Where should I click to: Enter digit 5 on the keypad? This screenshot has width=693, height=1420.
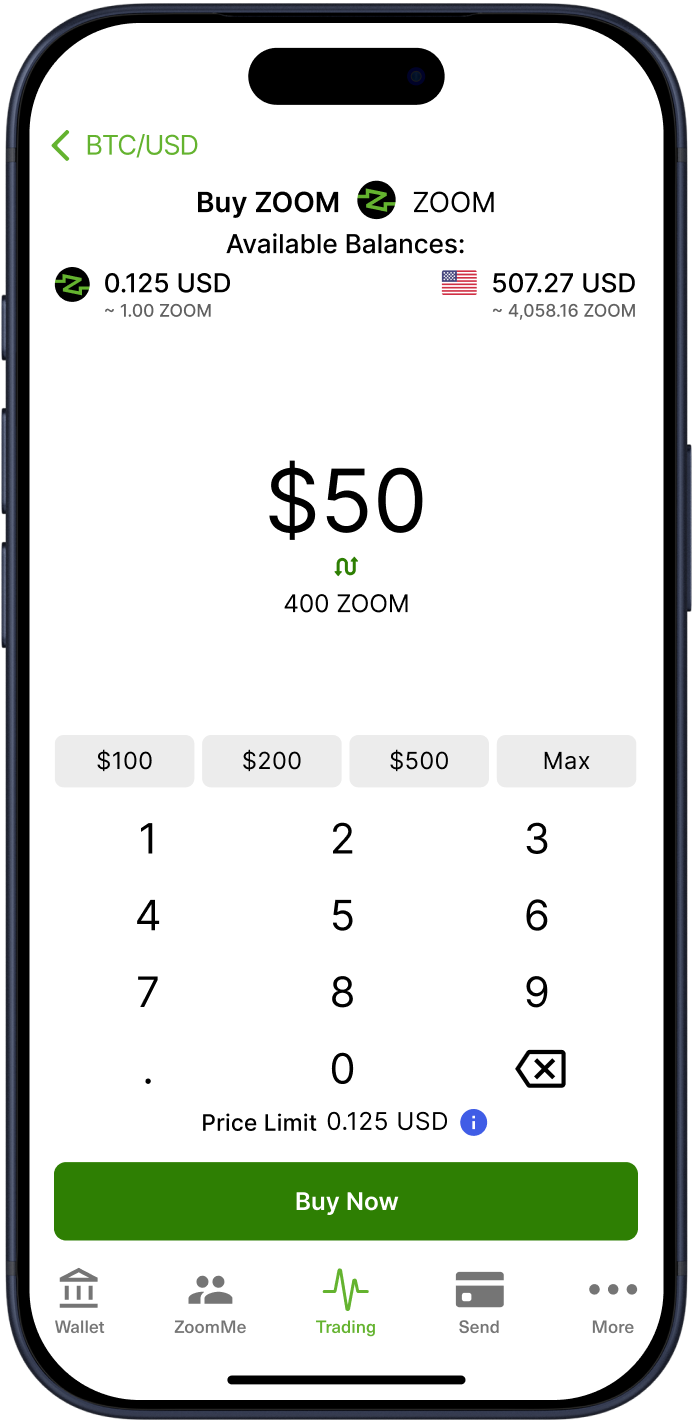pos(342,916)
